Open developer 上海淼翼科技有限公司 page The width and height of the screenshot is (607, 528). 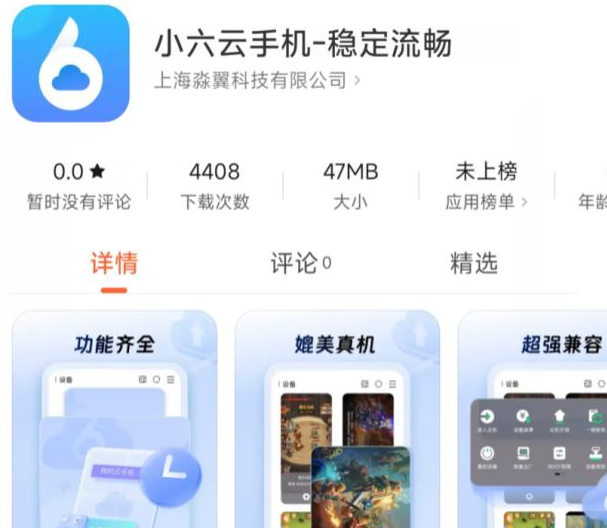pyautogui.click(x=257, y=81)
